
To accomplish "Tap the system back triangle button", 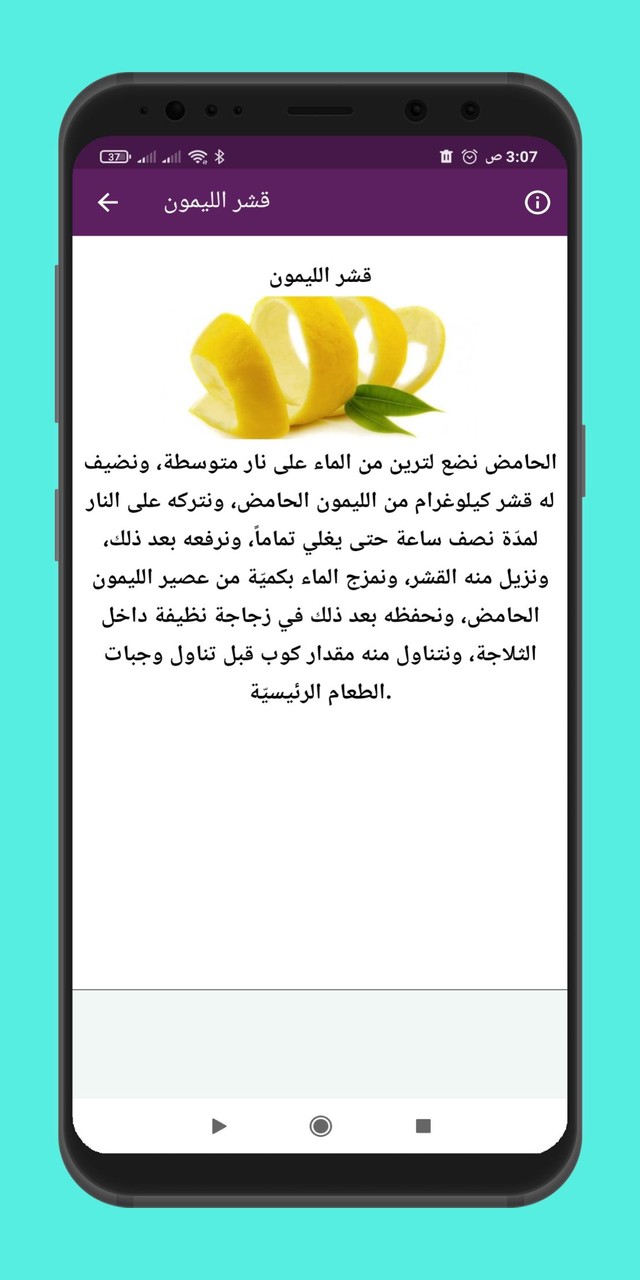I will point(219,1126).
